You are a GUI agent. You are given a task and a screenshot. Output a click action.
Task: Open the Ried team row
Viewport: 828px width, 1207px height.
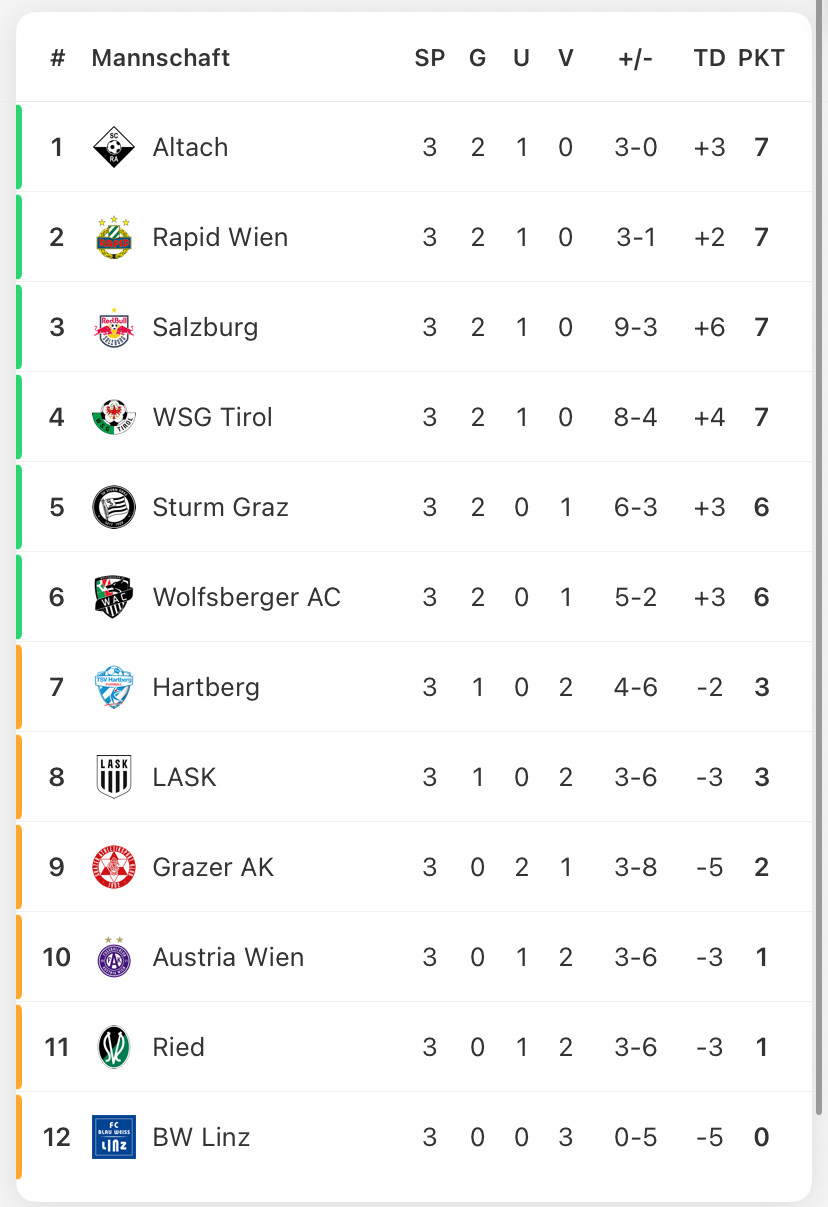(178, 1047)
